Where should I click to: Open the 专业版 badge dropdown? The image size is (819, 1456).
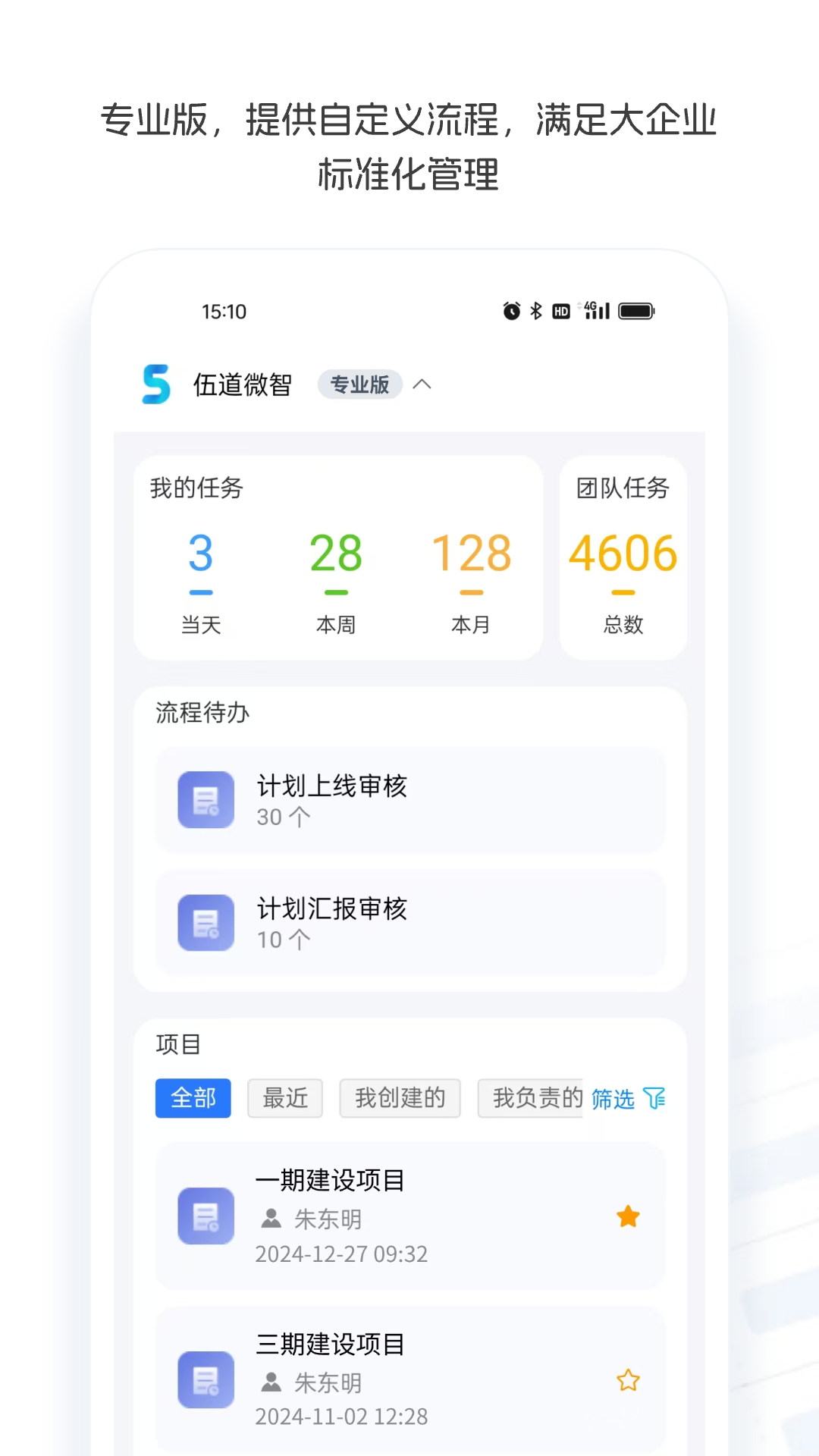[359, 384]
